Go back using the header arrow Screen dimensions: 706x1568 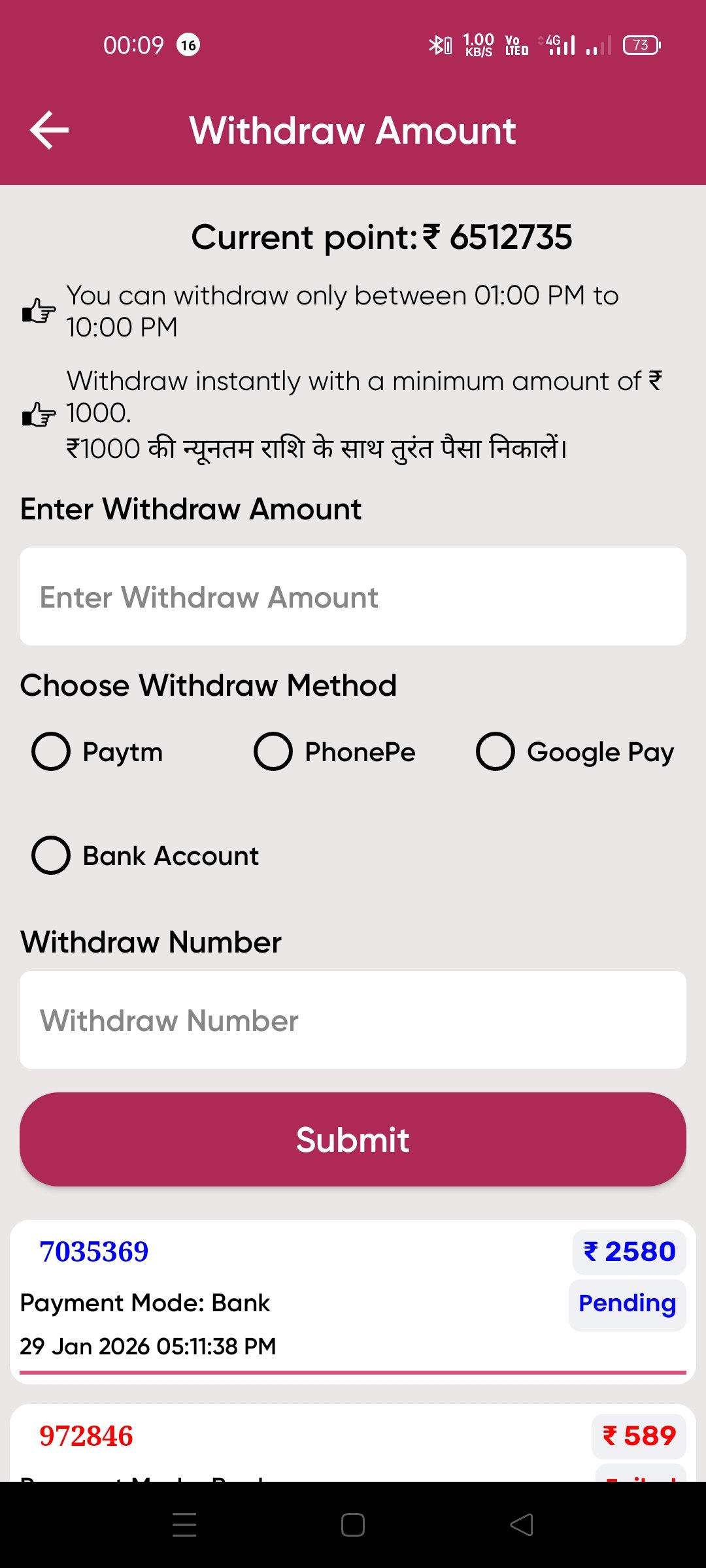coord(50,130)
